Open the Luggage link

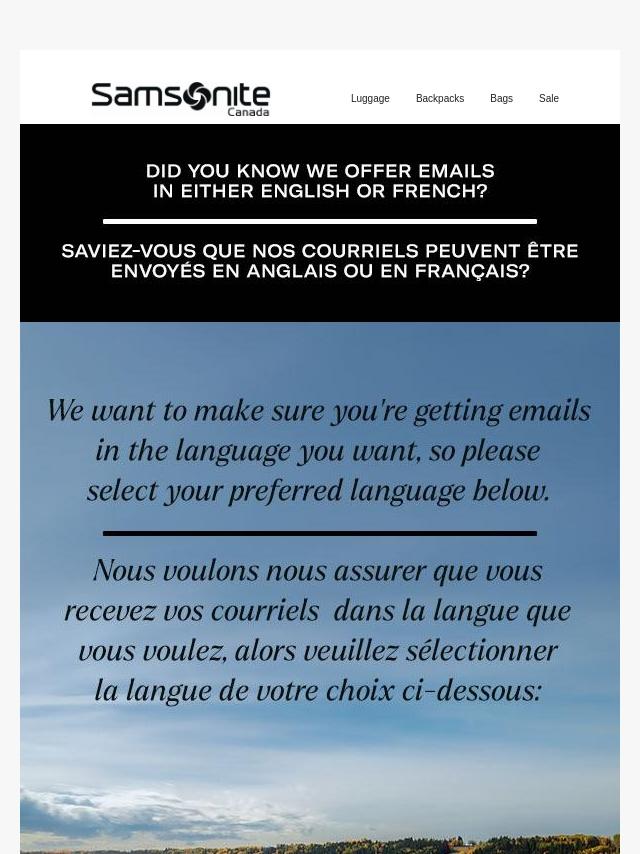(x=370, y=99)
